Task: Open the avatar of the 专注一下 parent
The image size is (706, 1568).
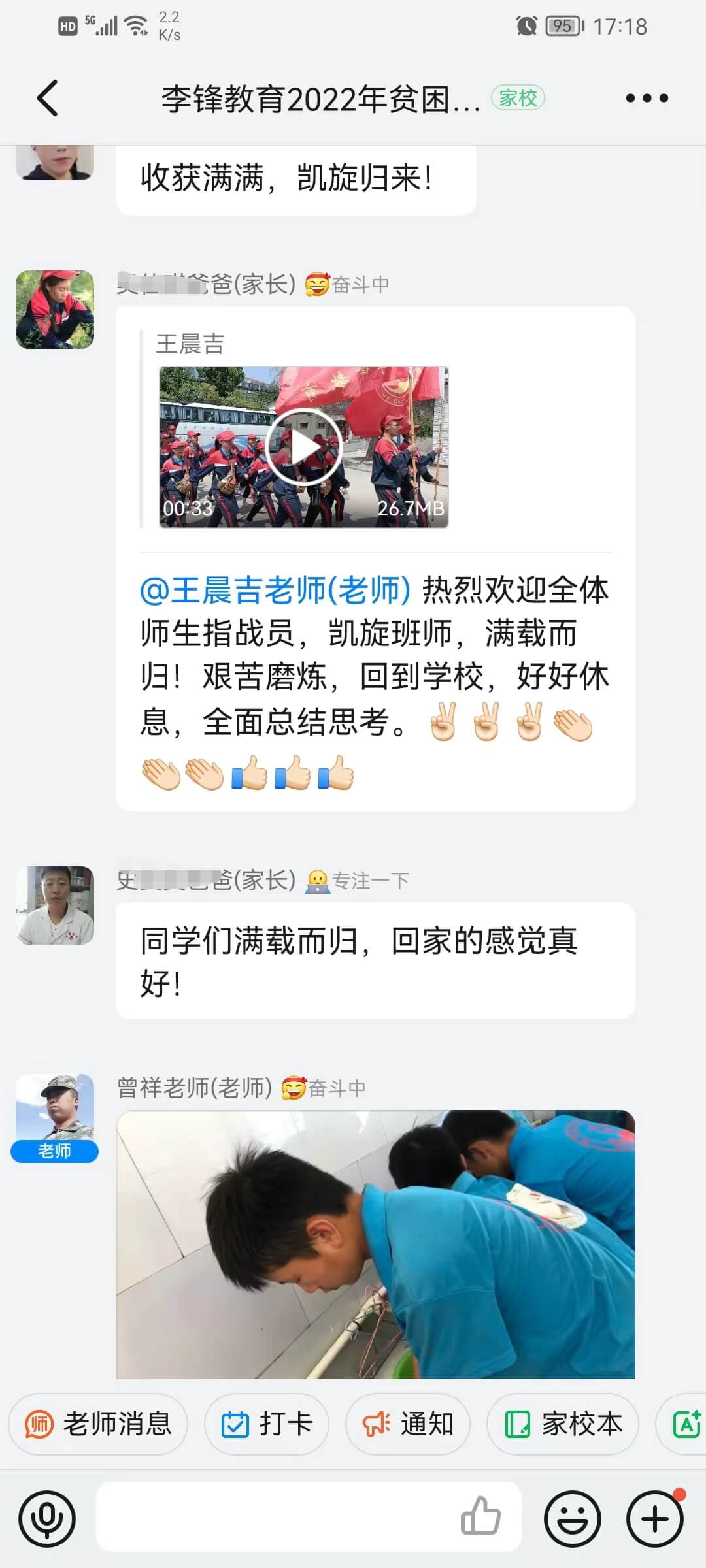Action: coord(55,906)
